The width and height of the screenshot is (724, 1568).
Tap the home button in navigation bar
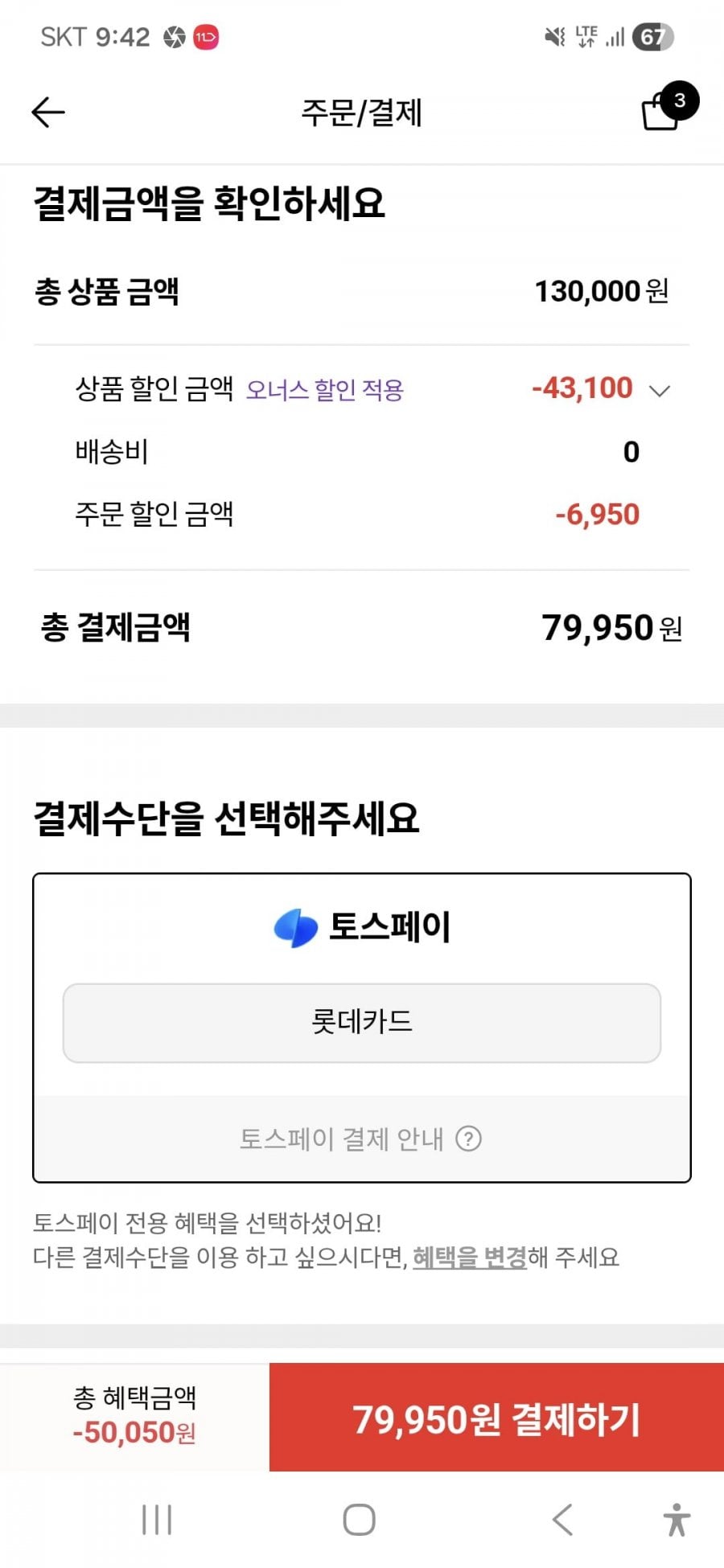pos(360,1518)
